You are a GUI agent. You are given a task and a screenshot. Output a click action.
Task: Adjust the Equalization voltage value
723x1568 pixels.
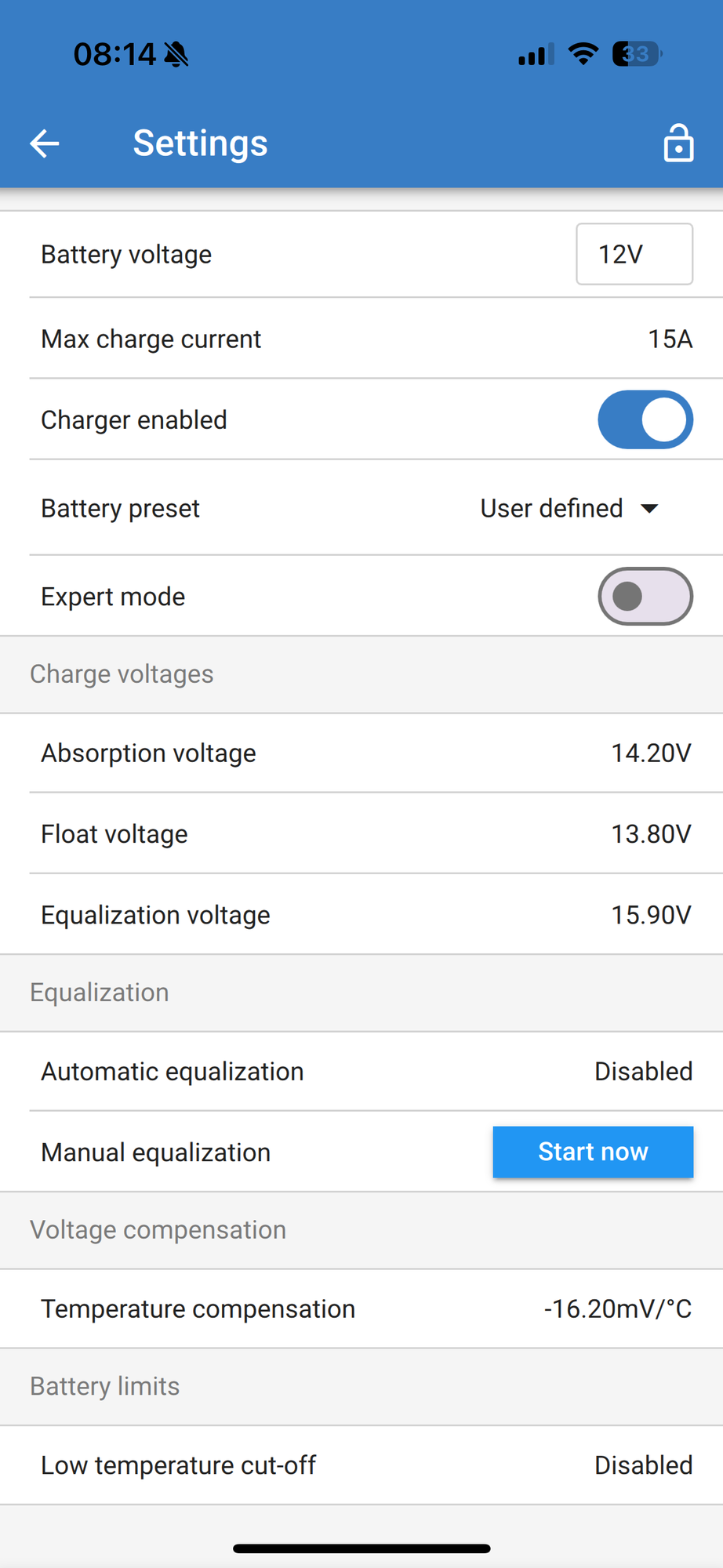[361, 915]
